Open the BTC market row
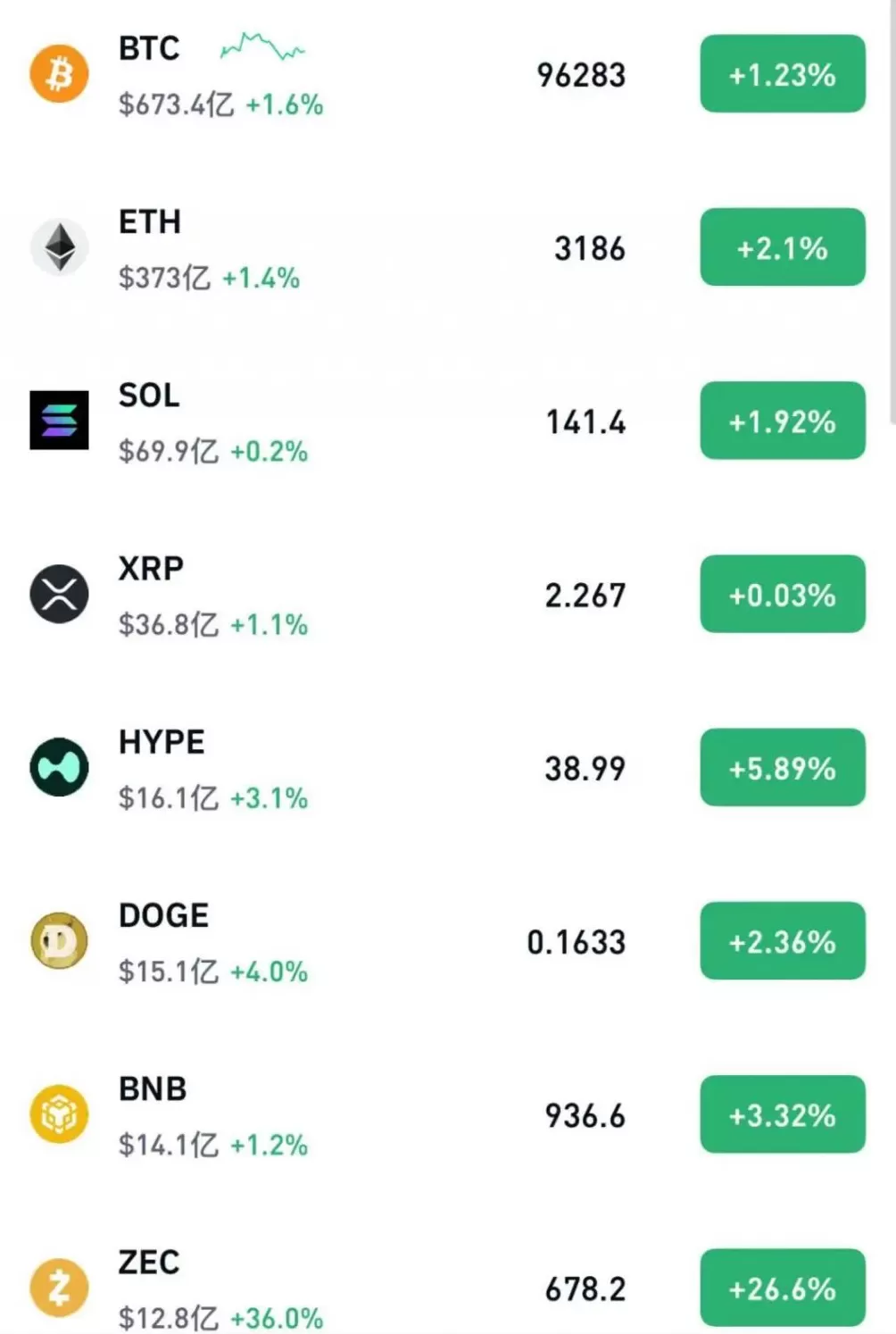896x1334 pixels. point(149,48)
